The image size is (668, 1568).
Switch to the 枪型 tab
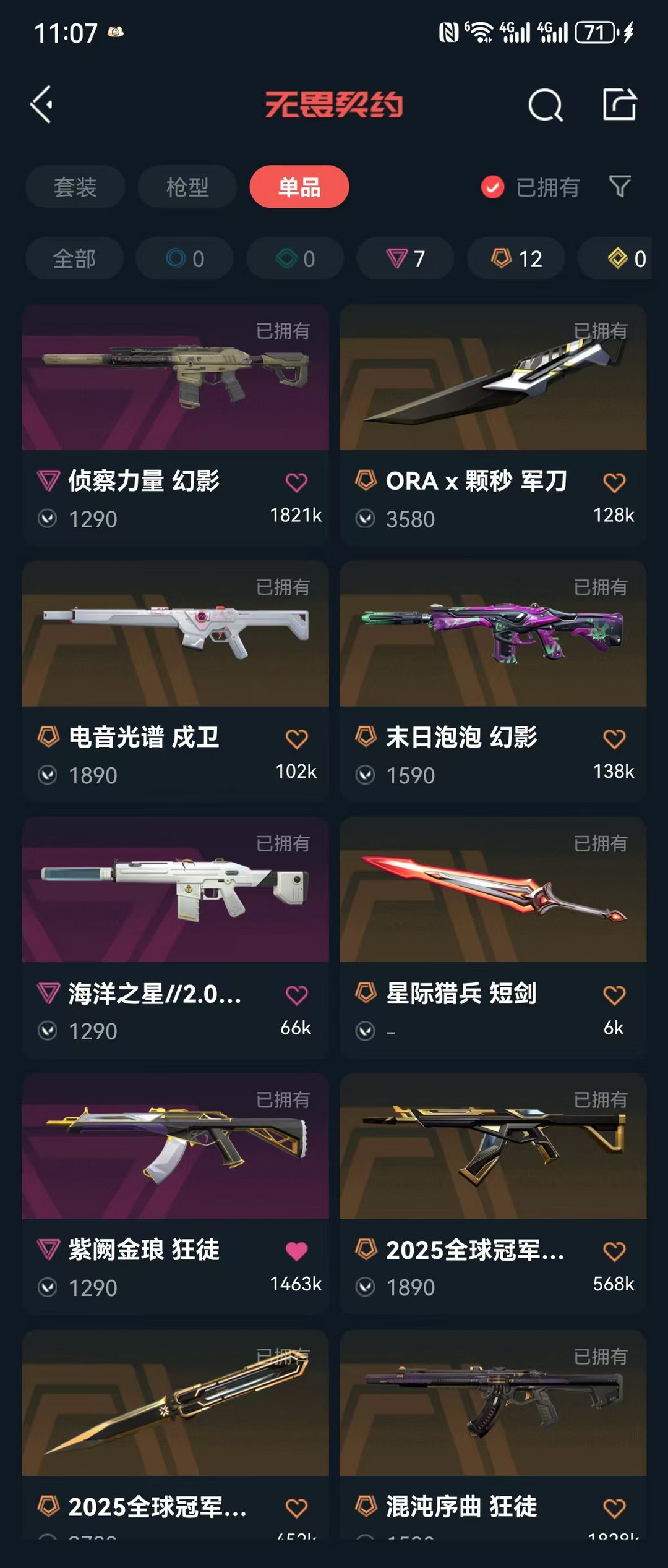pos(187,187)
